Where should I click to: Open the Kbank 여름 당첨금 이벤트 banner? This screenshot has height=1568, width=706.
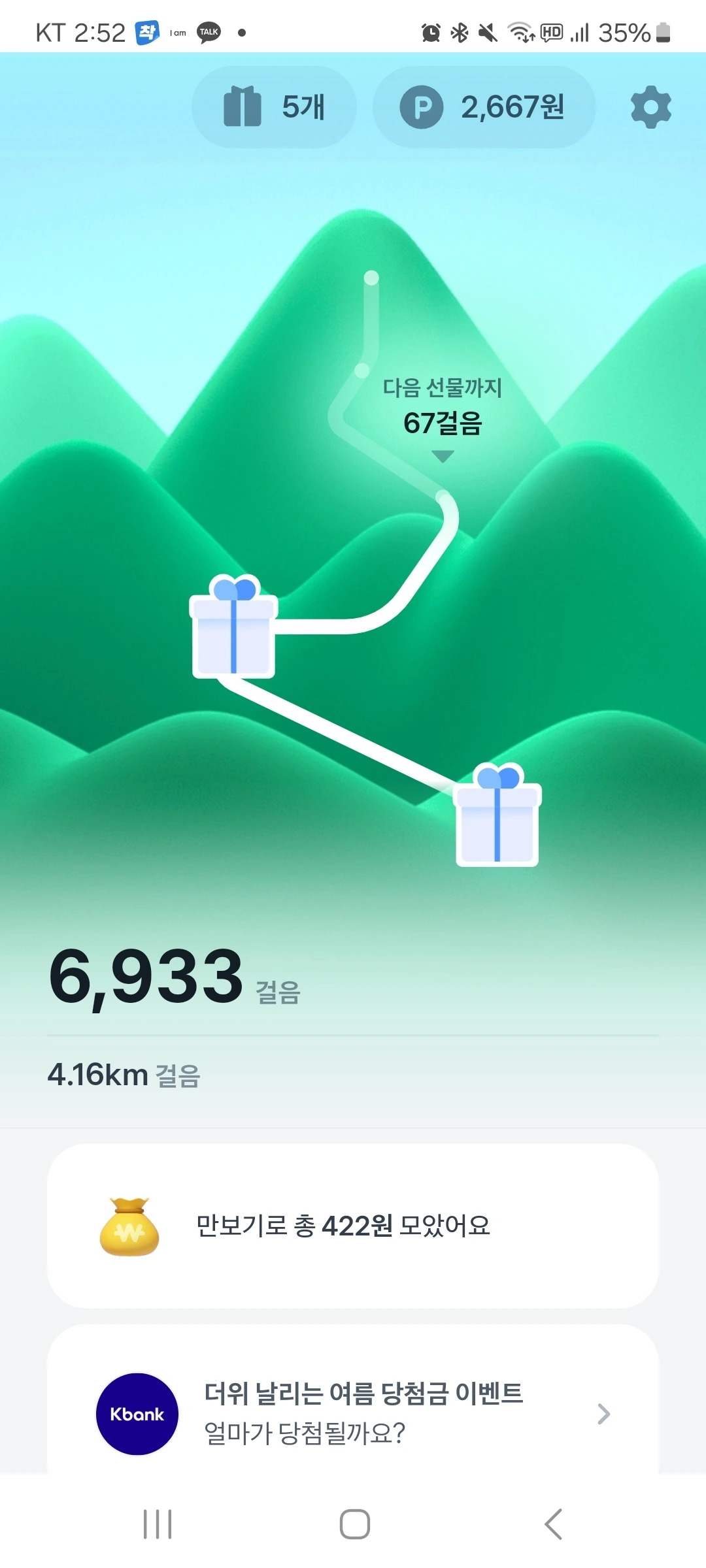coord(352,1413)
